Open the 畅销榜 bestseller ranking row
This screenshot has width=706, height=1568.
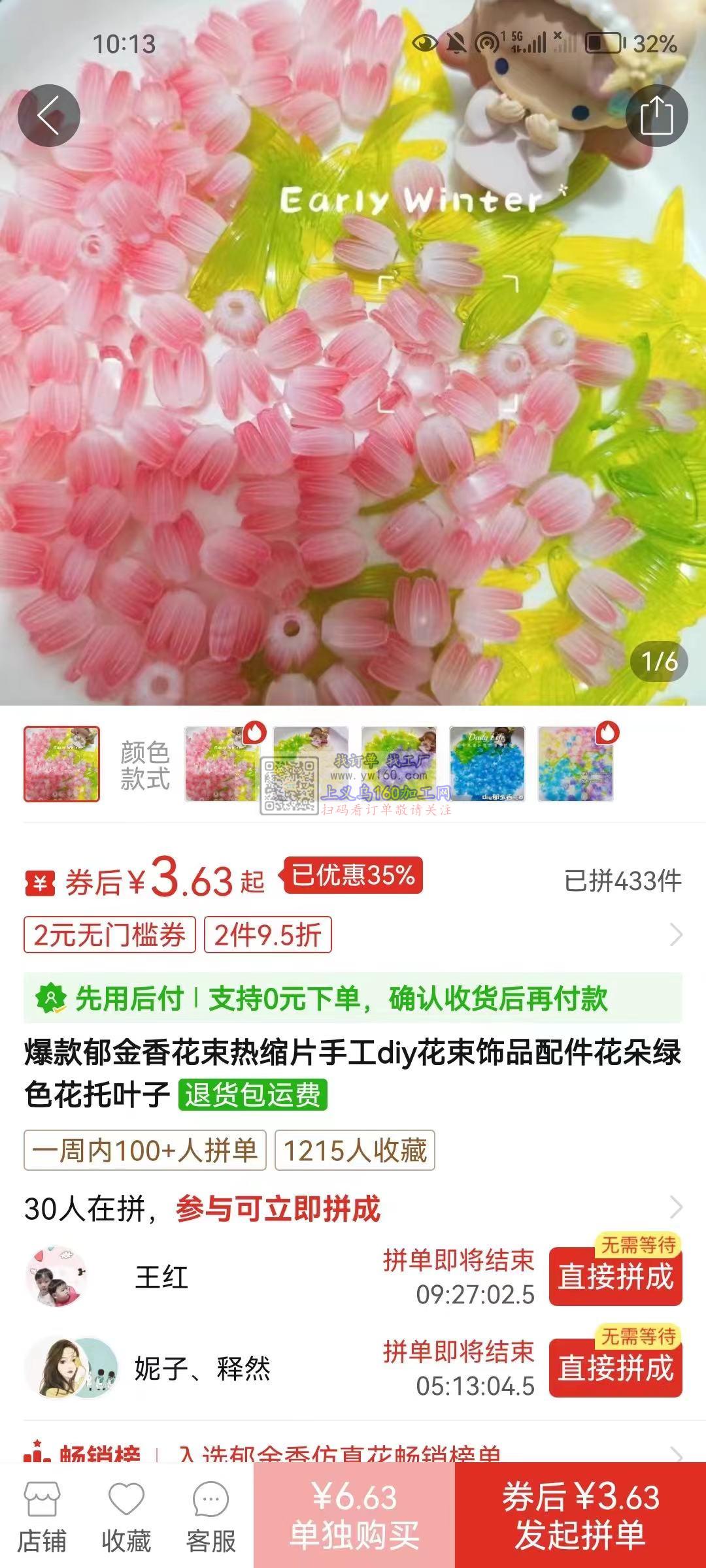pos(353,1454)
